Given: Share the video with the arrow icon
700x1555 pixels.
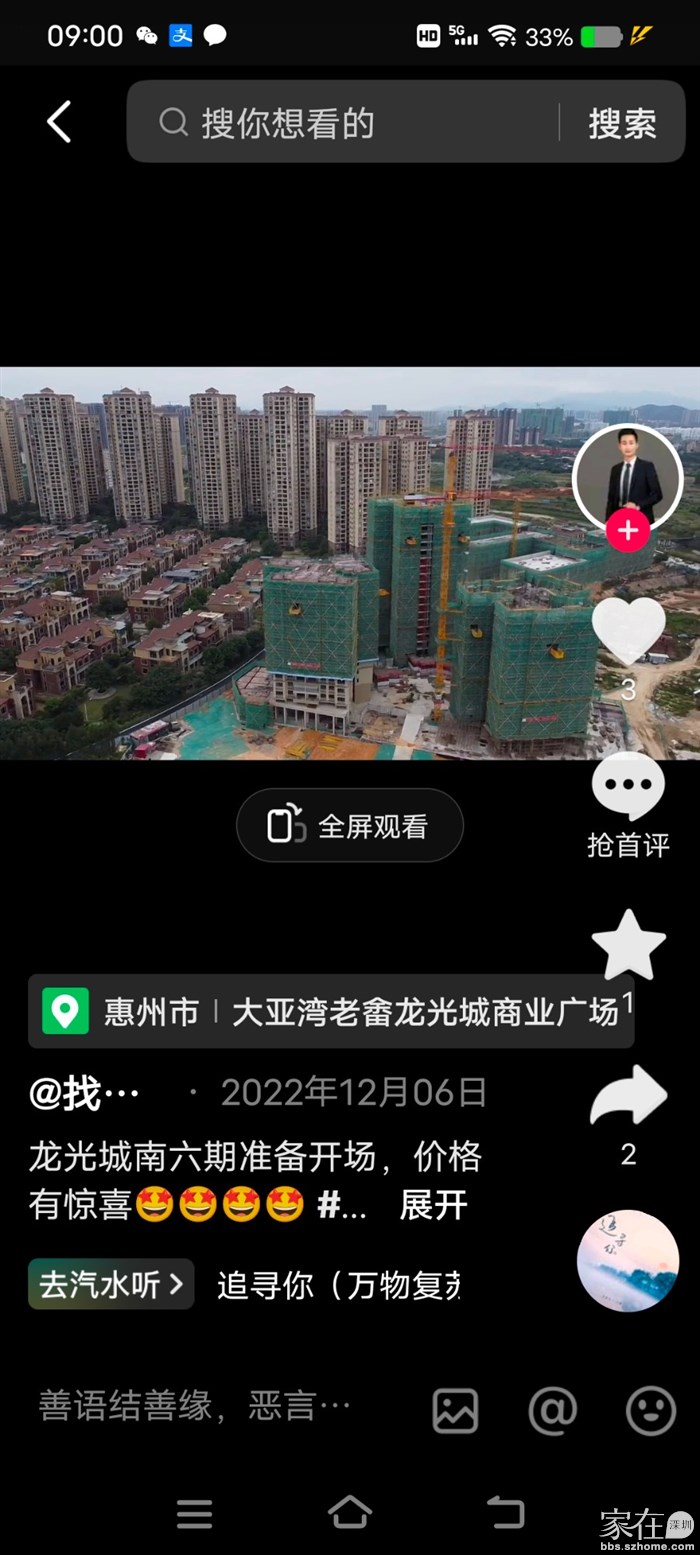Looking at the screenshot, I should (628, 1096).
